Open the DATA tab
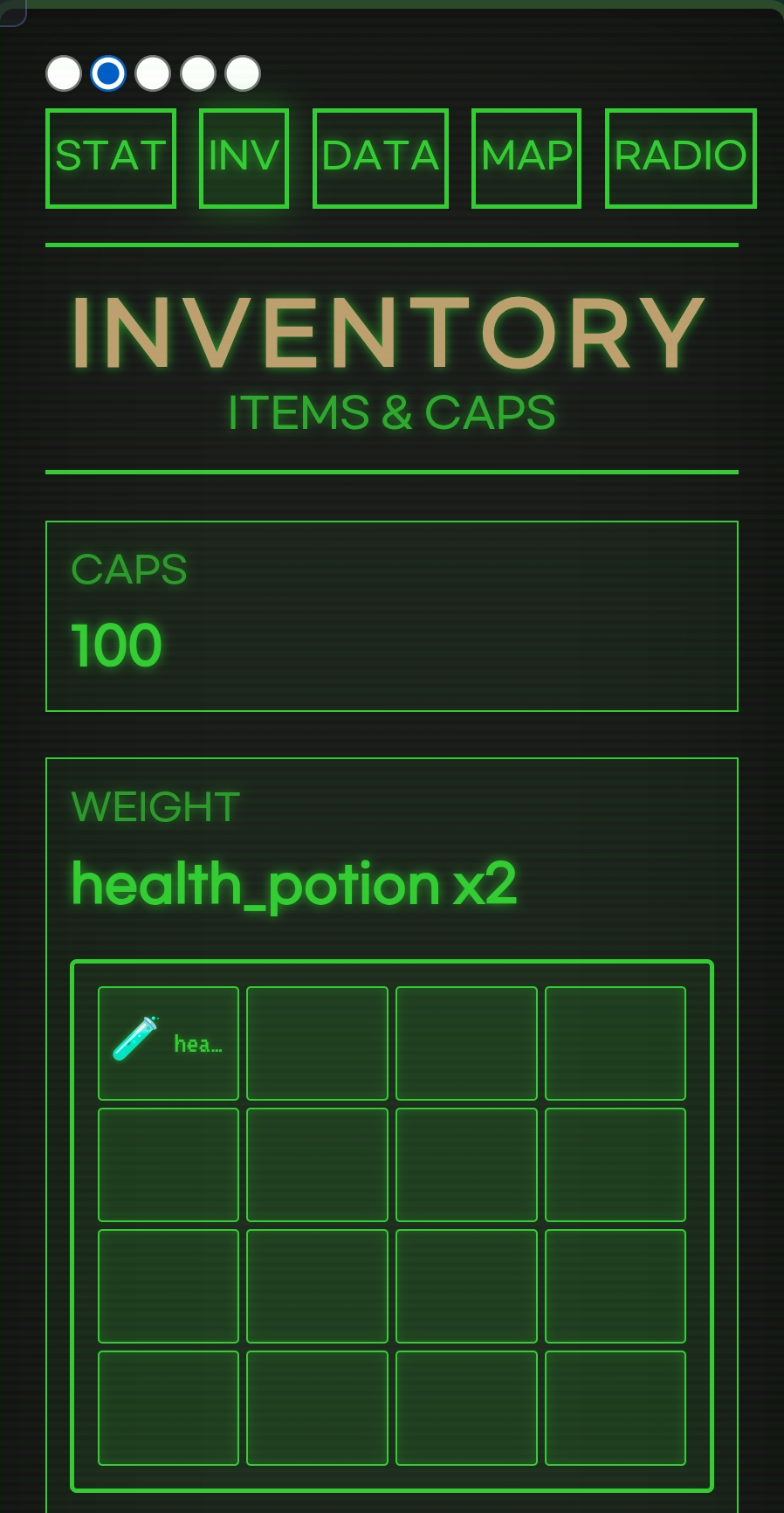 pos(380,158)
